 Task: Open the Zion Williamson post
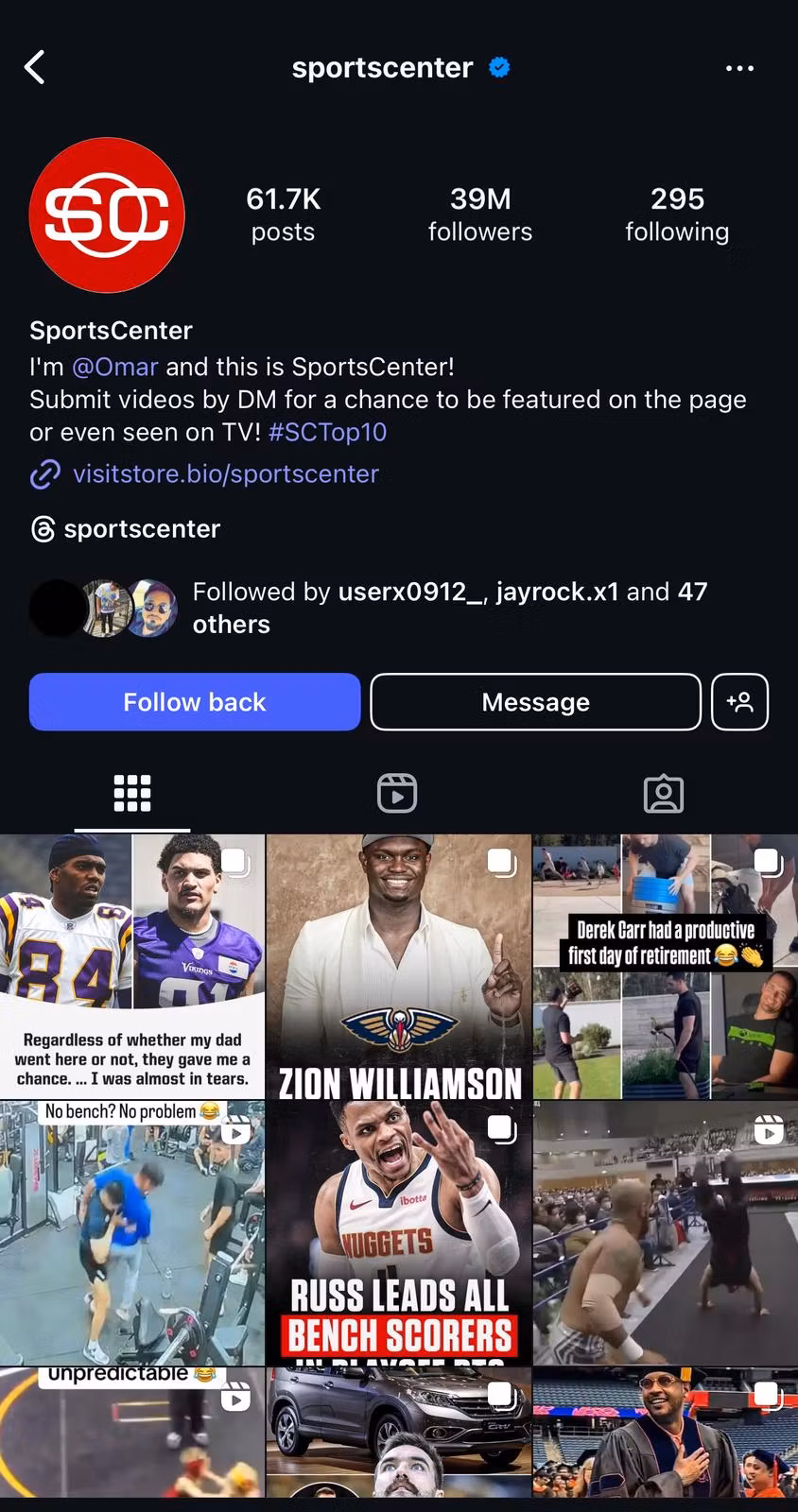[399, 966]
